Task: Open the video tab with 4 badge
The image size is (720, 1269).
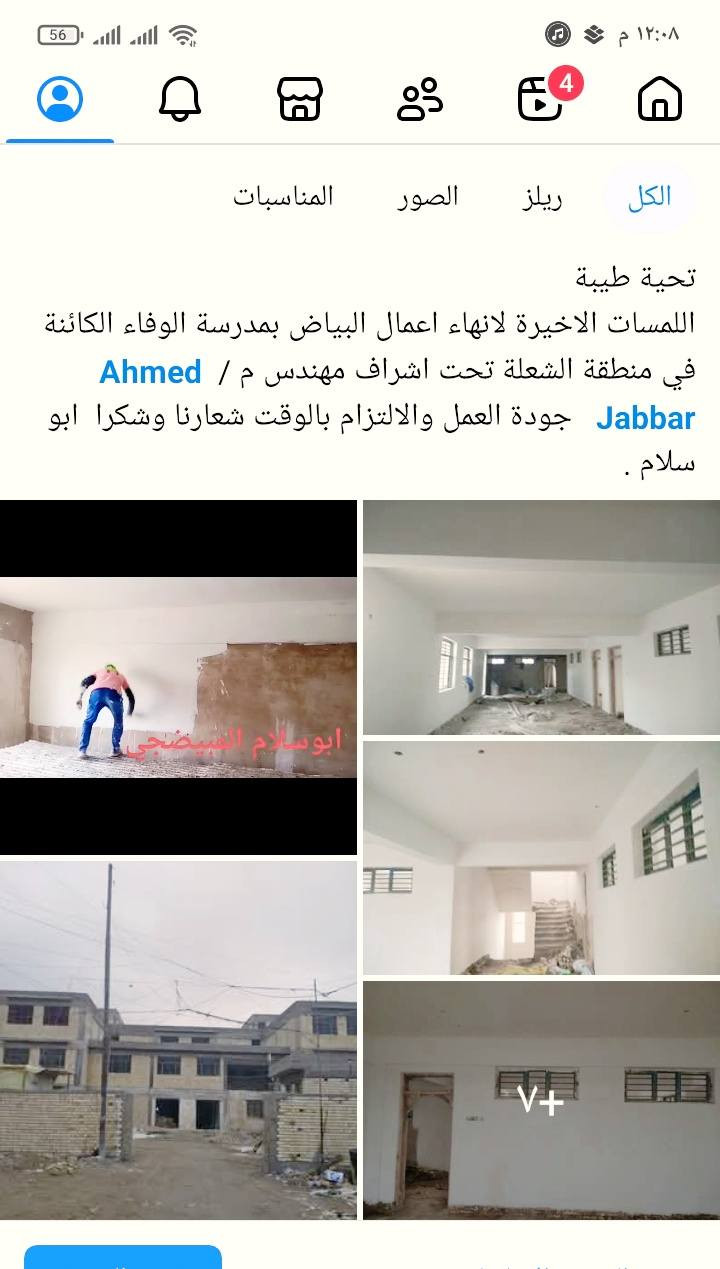Action: 541,100
